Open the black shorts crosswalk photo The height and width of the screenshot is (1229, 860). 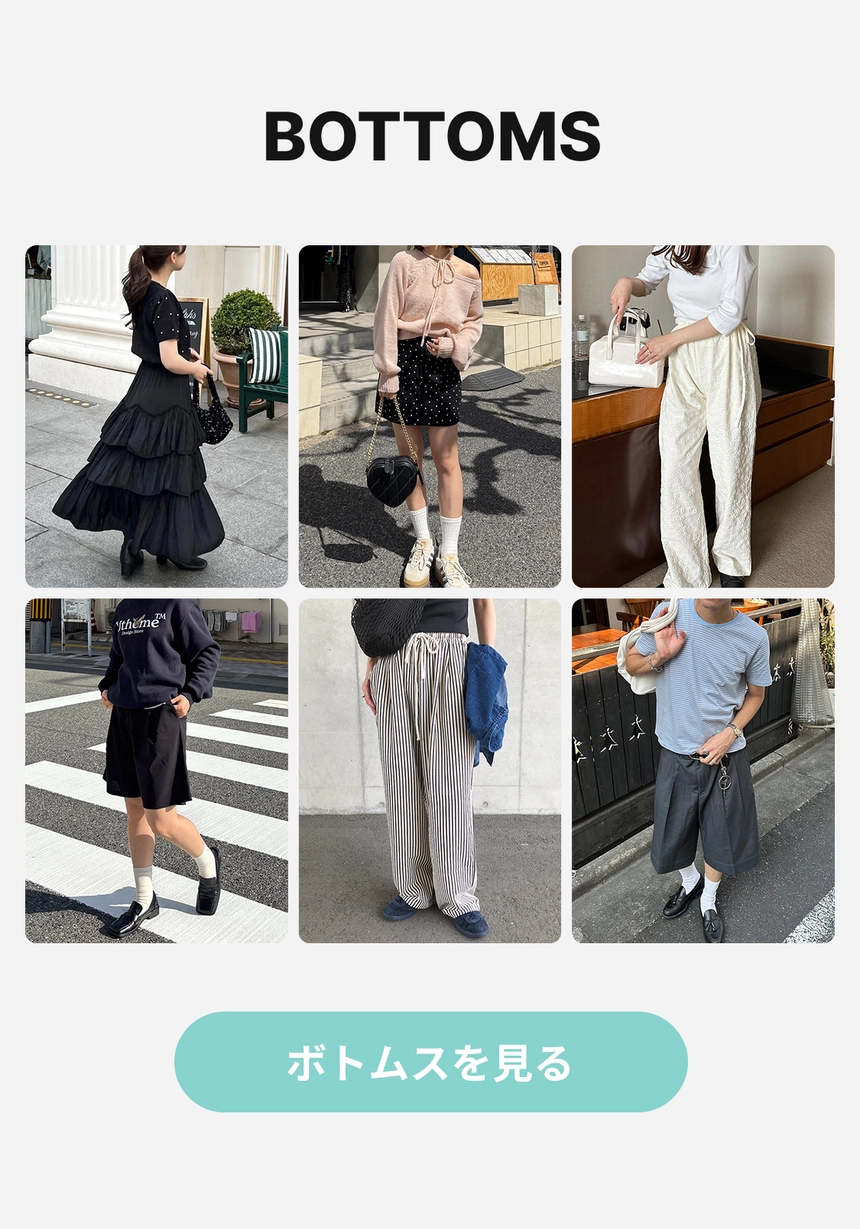(156, 770)
